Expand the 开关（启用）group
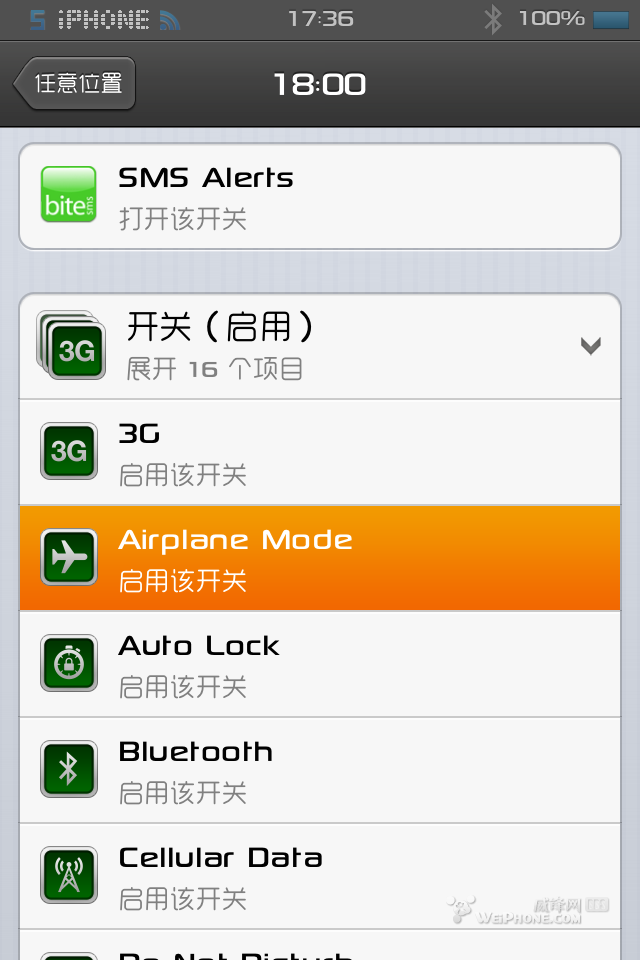 320,346
